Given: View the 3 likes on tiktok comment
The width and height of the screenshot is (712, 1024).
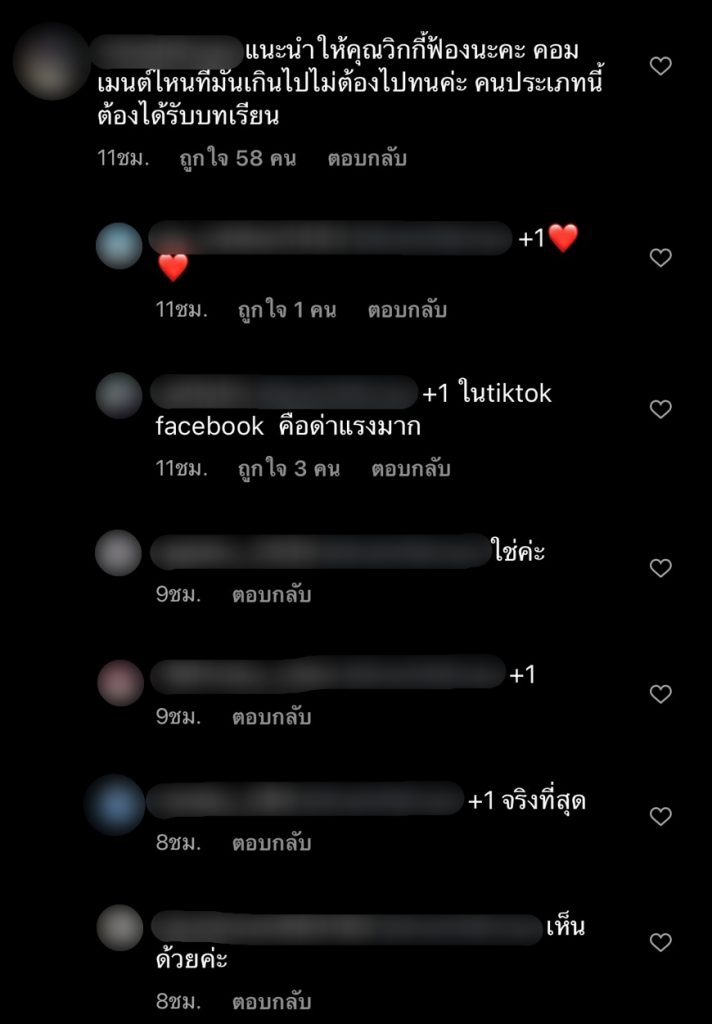Looking at the screenshot, I should click(x=289, y=468).
